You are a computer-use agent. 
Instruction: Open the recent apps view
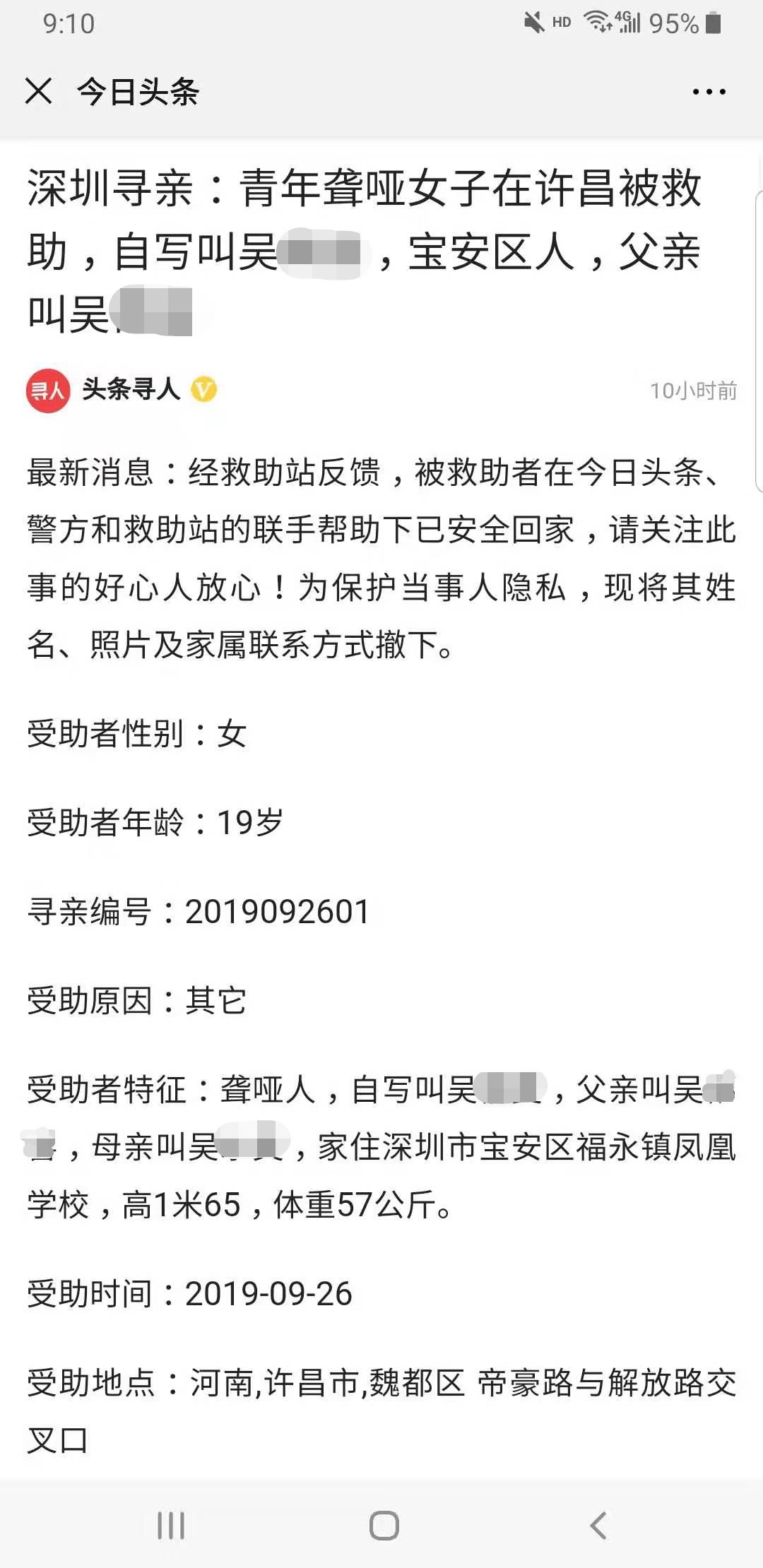pyautogui.click(x=170, y=1526)
